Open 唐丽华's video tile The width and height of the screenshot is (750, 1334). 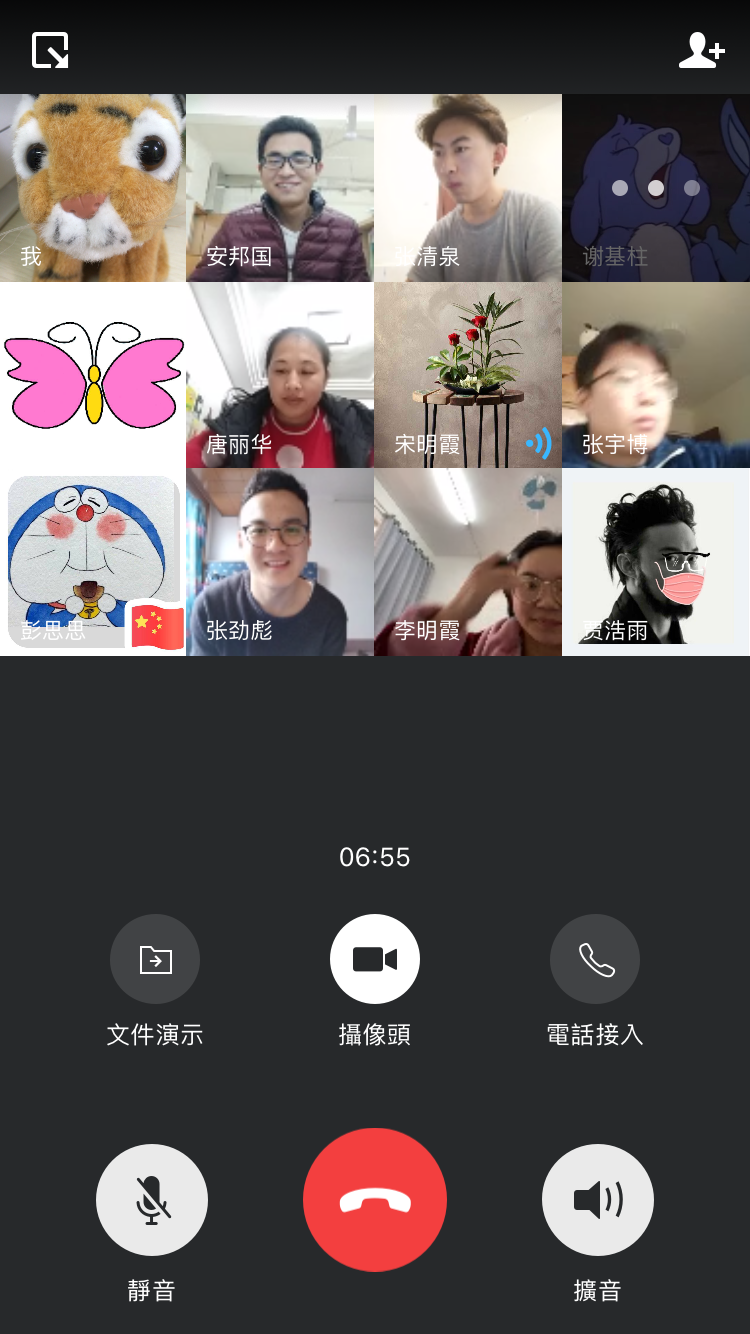pos(280,375)
